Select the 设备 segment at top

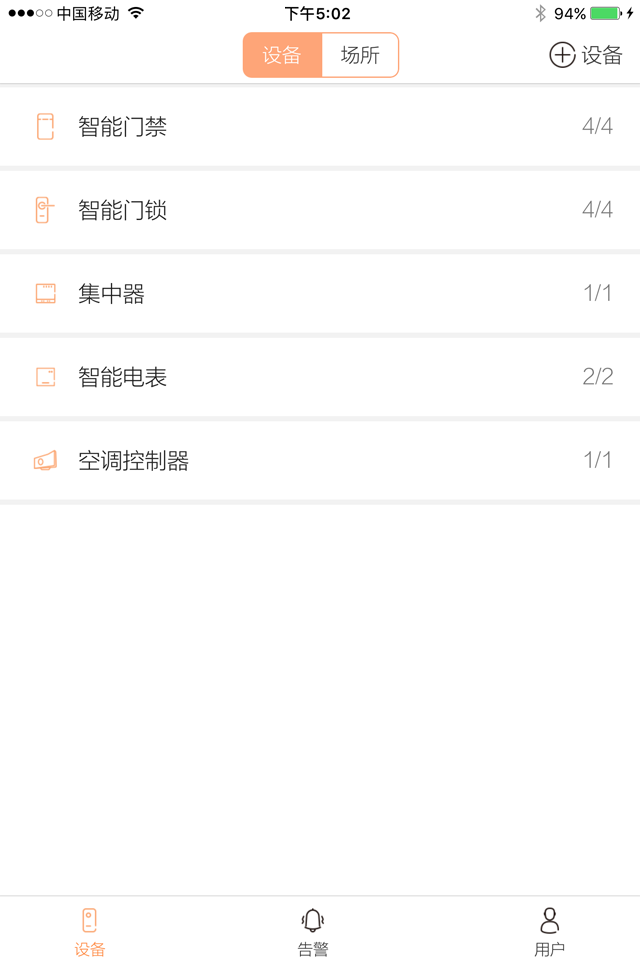tap(282, 55)
